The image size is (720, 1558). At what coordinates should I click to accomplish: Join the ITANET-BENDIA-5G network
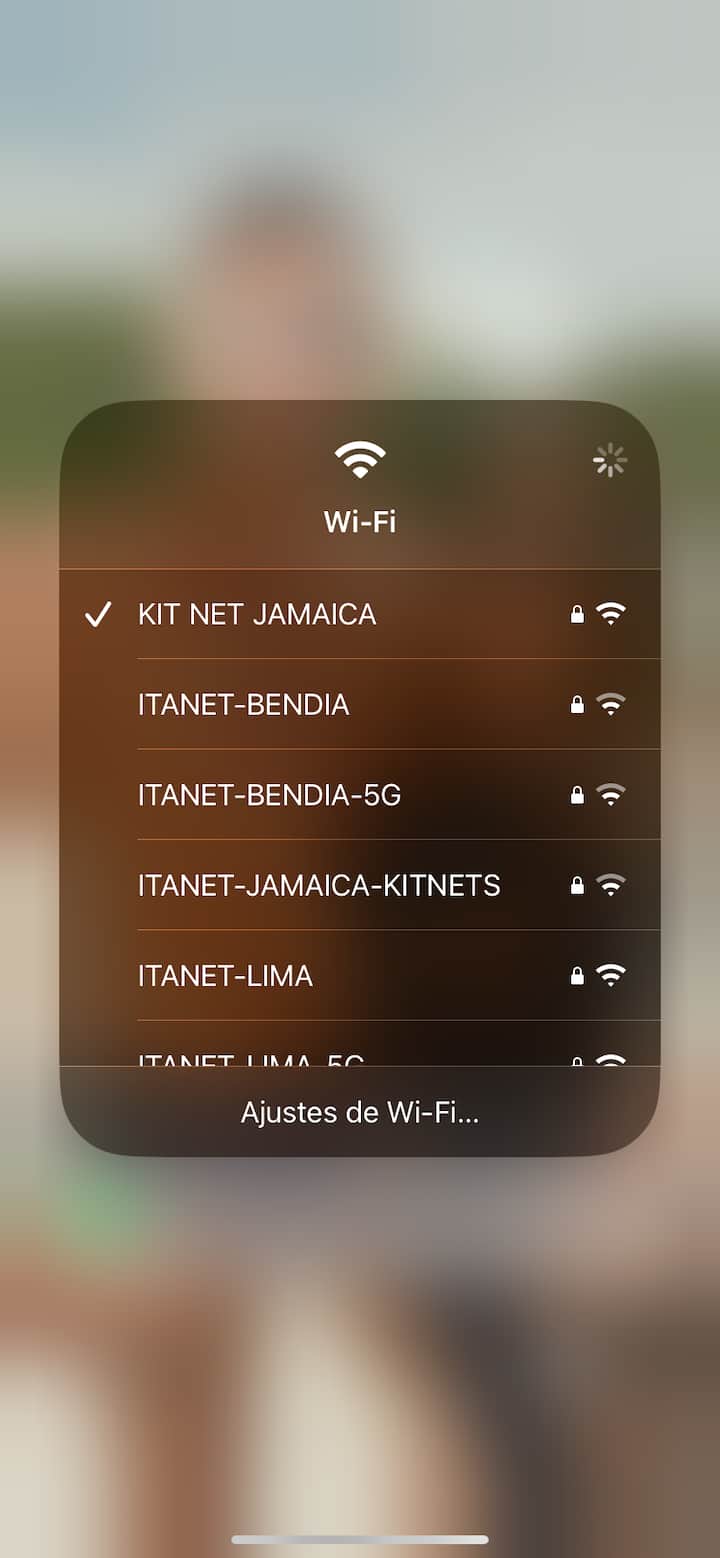(x=270, y=795)
